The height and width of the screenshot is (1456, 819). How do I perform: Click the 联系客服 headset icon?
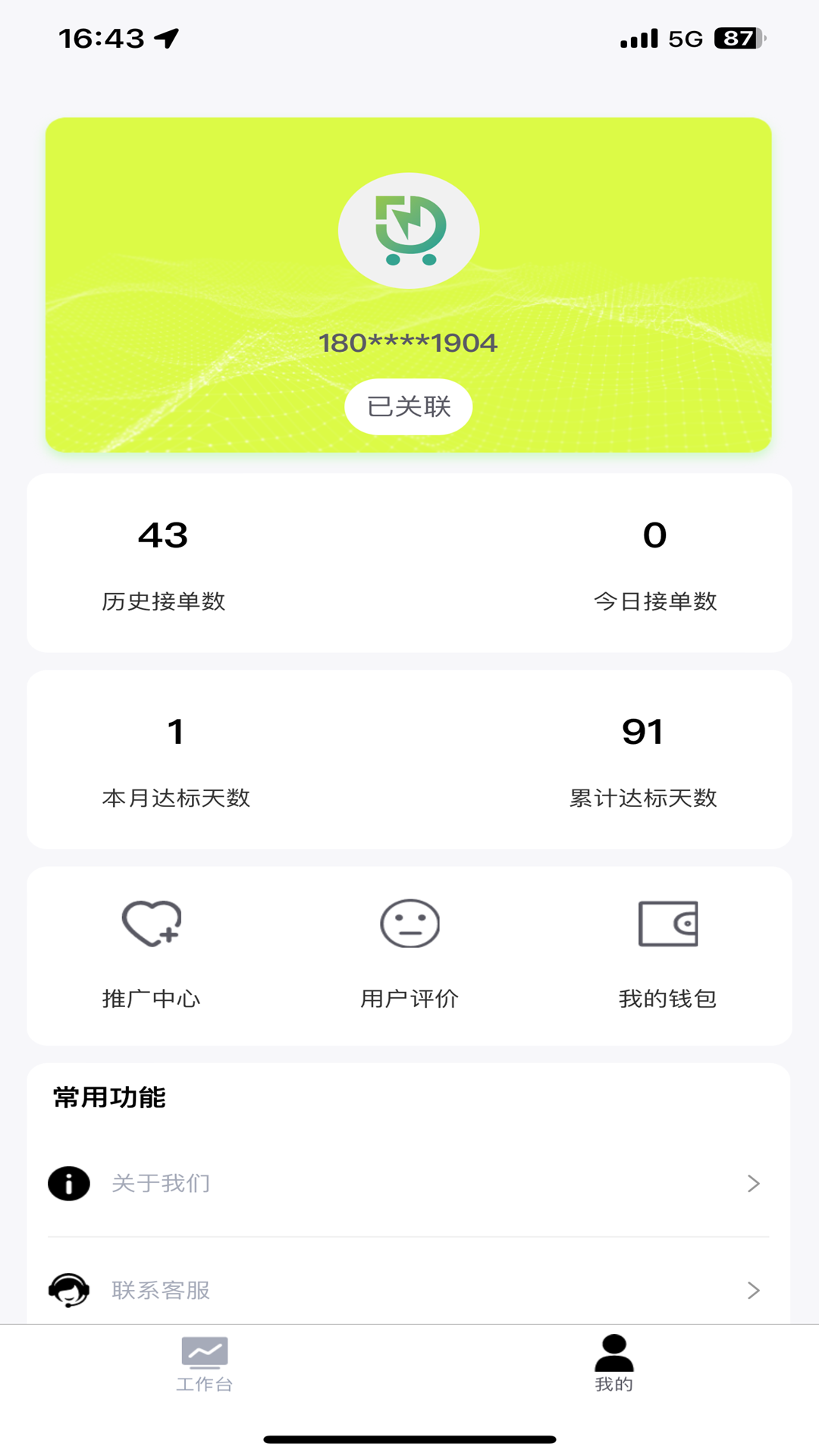coord(67,1289)
